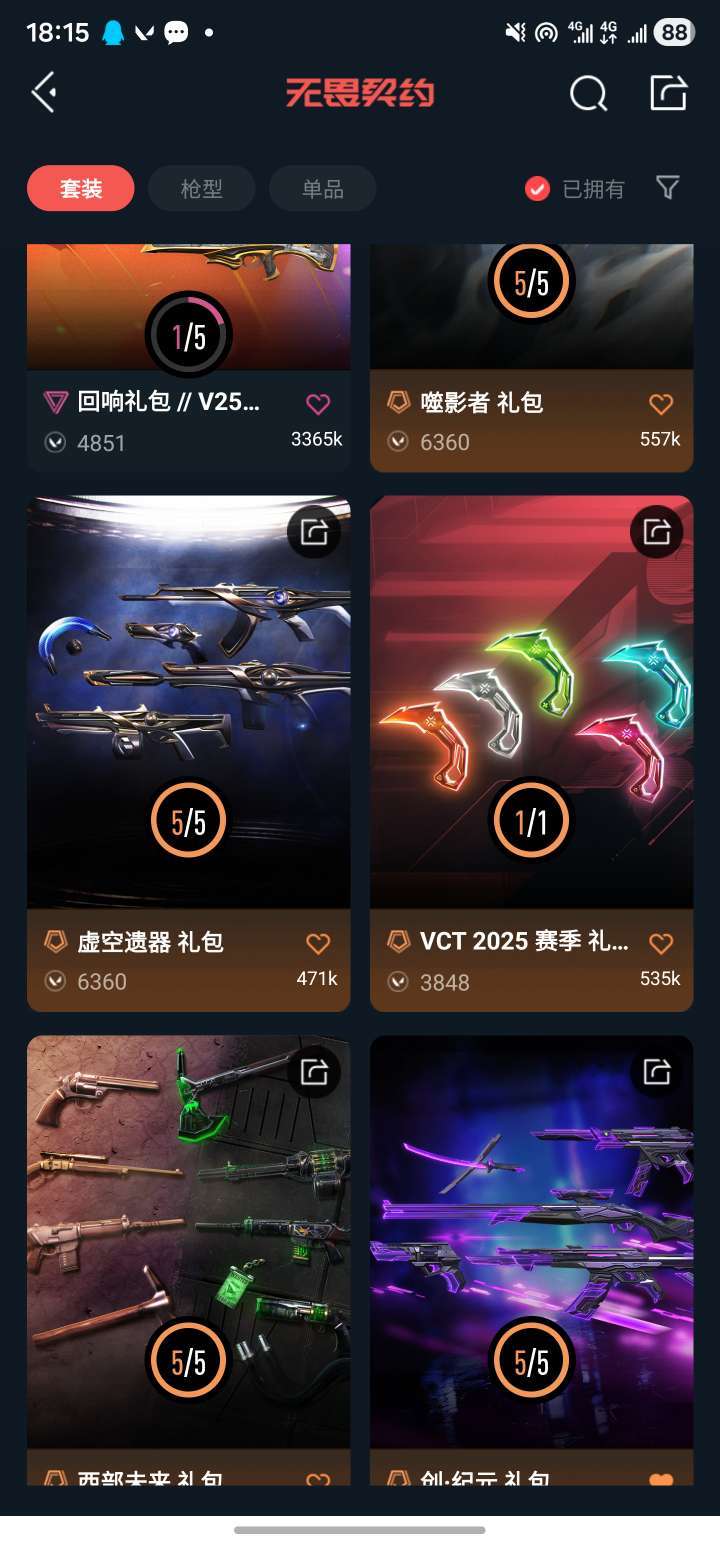This screenshot has height=1544, width=720.
Task: Share the 剑:纪元 礼包 bundle
Action: tap(657, 1072)
